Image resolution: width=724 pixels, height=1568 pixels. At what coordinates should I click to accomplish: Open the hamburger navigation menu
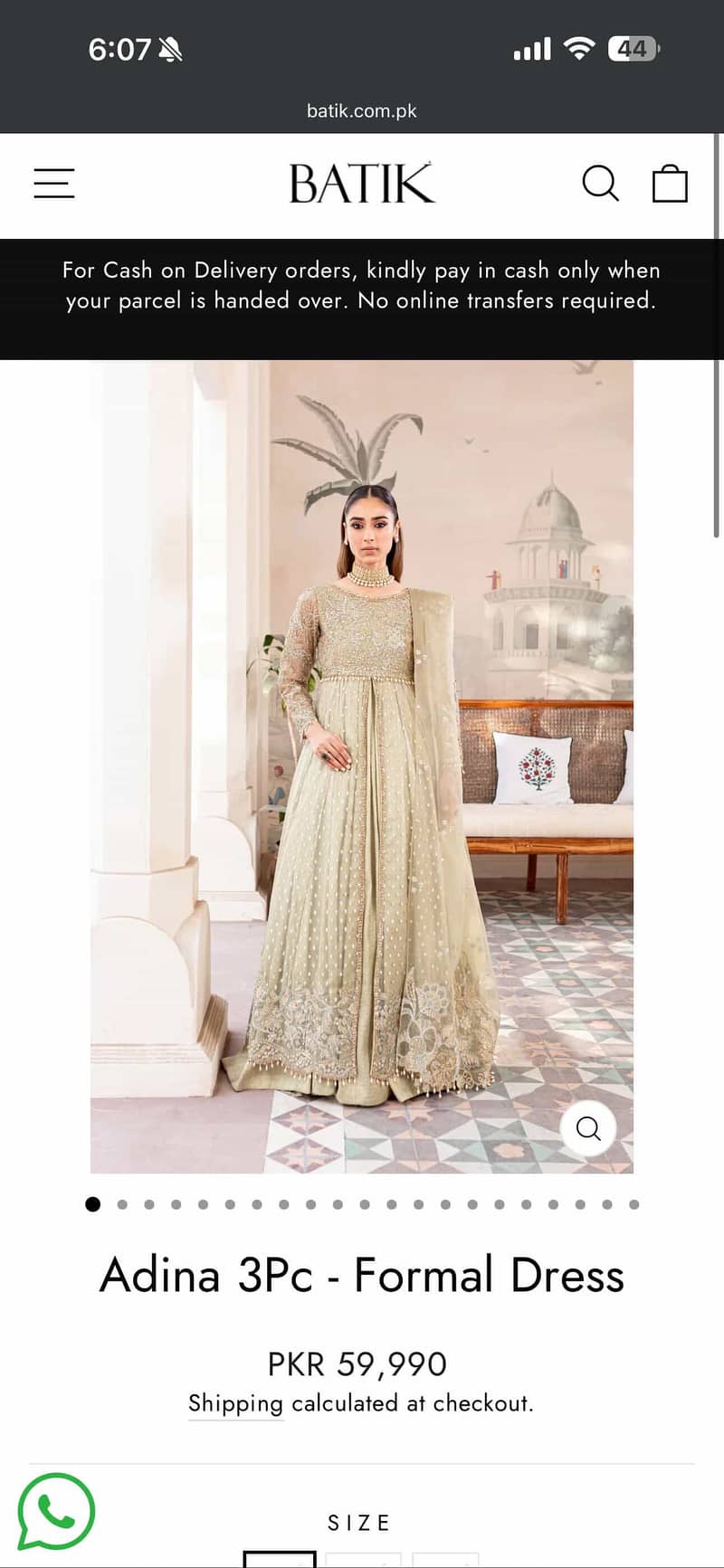tap(54, 183)
